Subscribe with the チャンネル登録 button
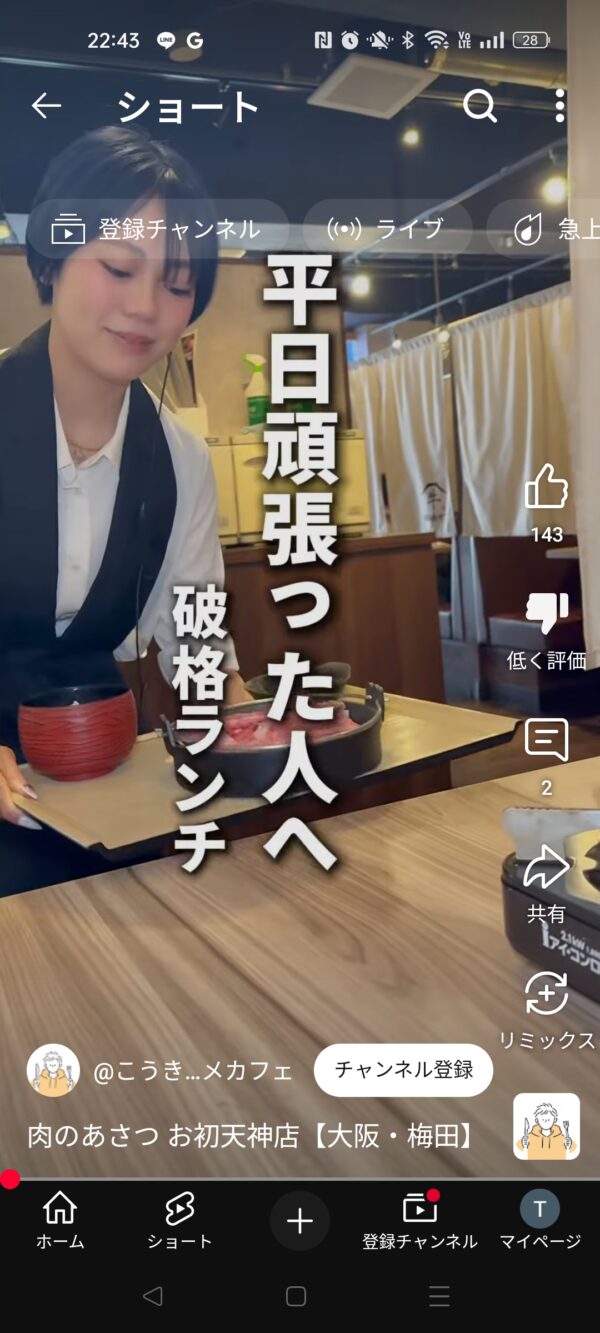The height and width of the screenshot is (1333, 600). pyautogui.click(x=403, y=1070)
